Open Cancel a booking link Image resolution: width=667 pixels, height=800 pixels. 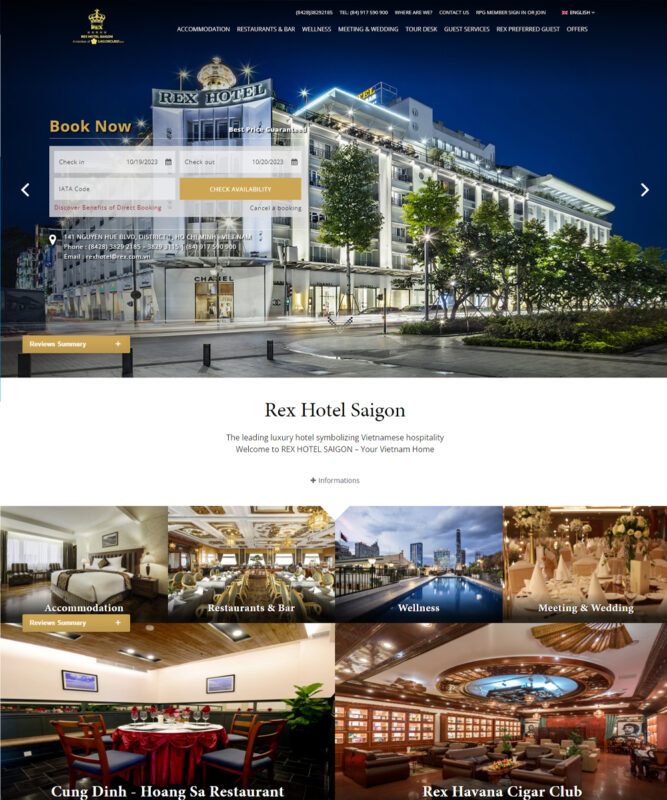click(275, 208)
